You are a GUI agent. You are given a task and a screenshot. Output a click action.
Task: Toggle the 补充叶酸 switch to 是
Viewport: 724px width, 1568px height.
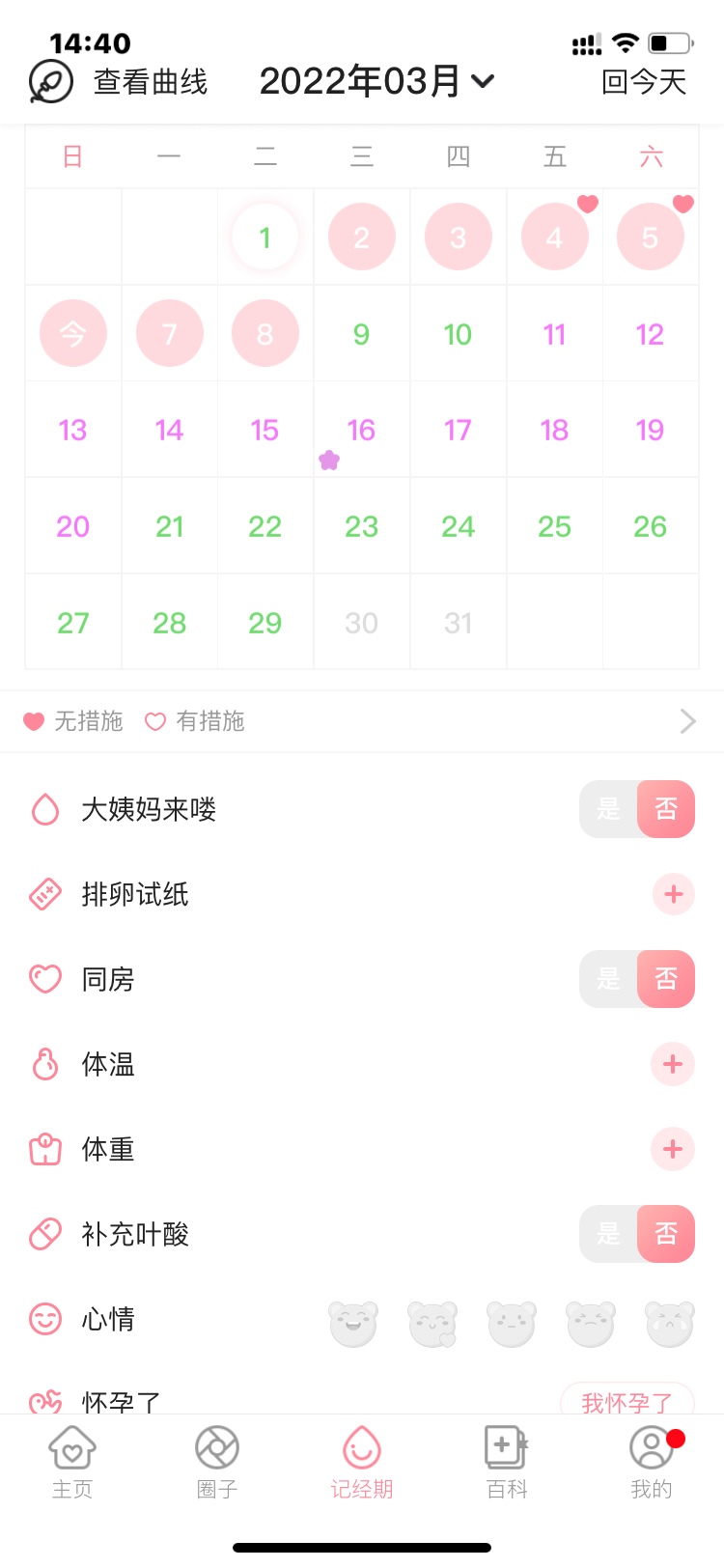(x=609, y=1234)
